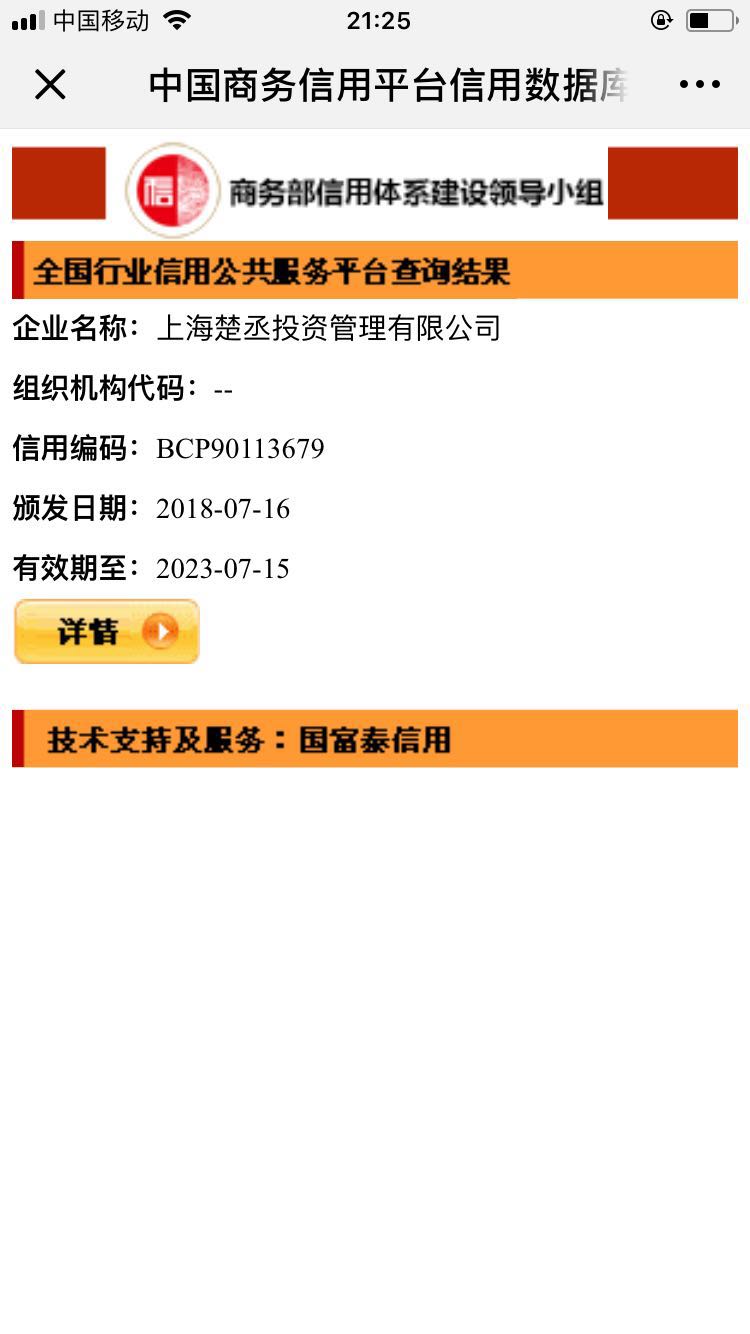Image resolution: width=750 pixels, height=1334 pixels.
Task: Close the web page with the X icon
Action: click(50, 85)
